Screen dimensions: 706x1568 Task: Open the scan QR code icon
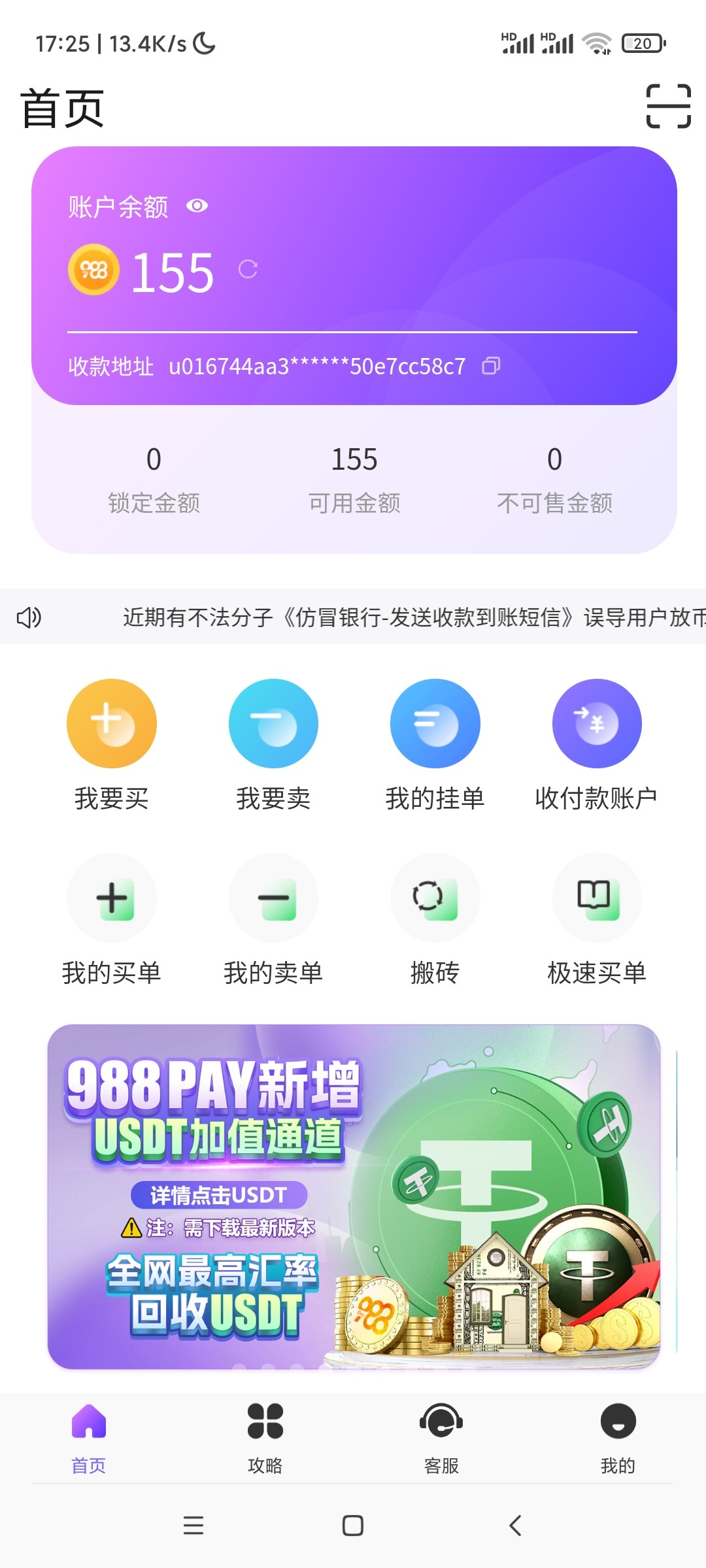(x=668, y=106)
